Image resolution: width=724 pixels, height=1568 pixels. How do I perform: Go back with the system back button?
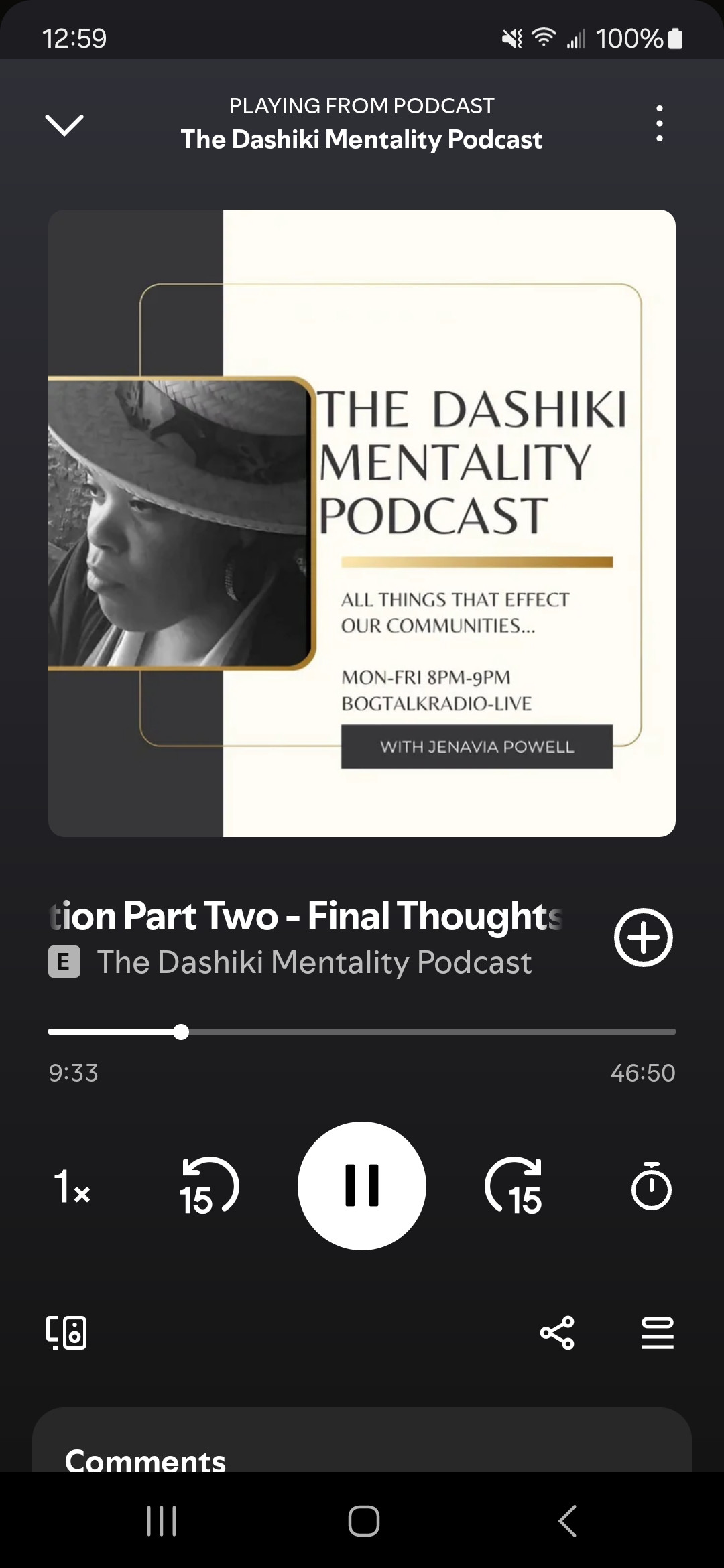coord(567,1520)
